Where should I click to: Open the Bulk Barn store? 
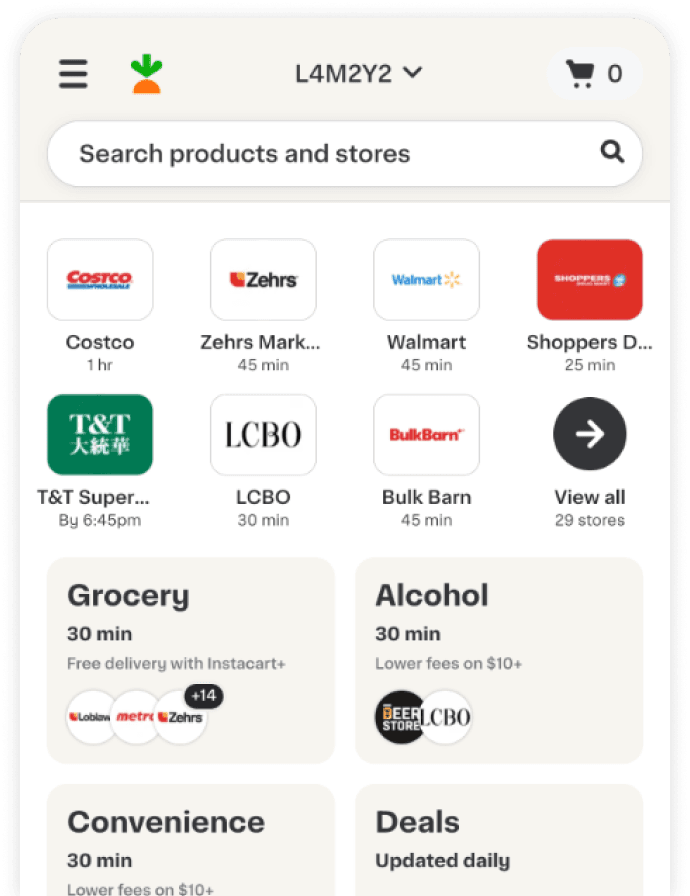426,435
